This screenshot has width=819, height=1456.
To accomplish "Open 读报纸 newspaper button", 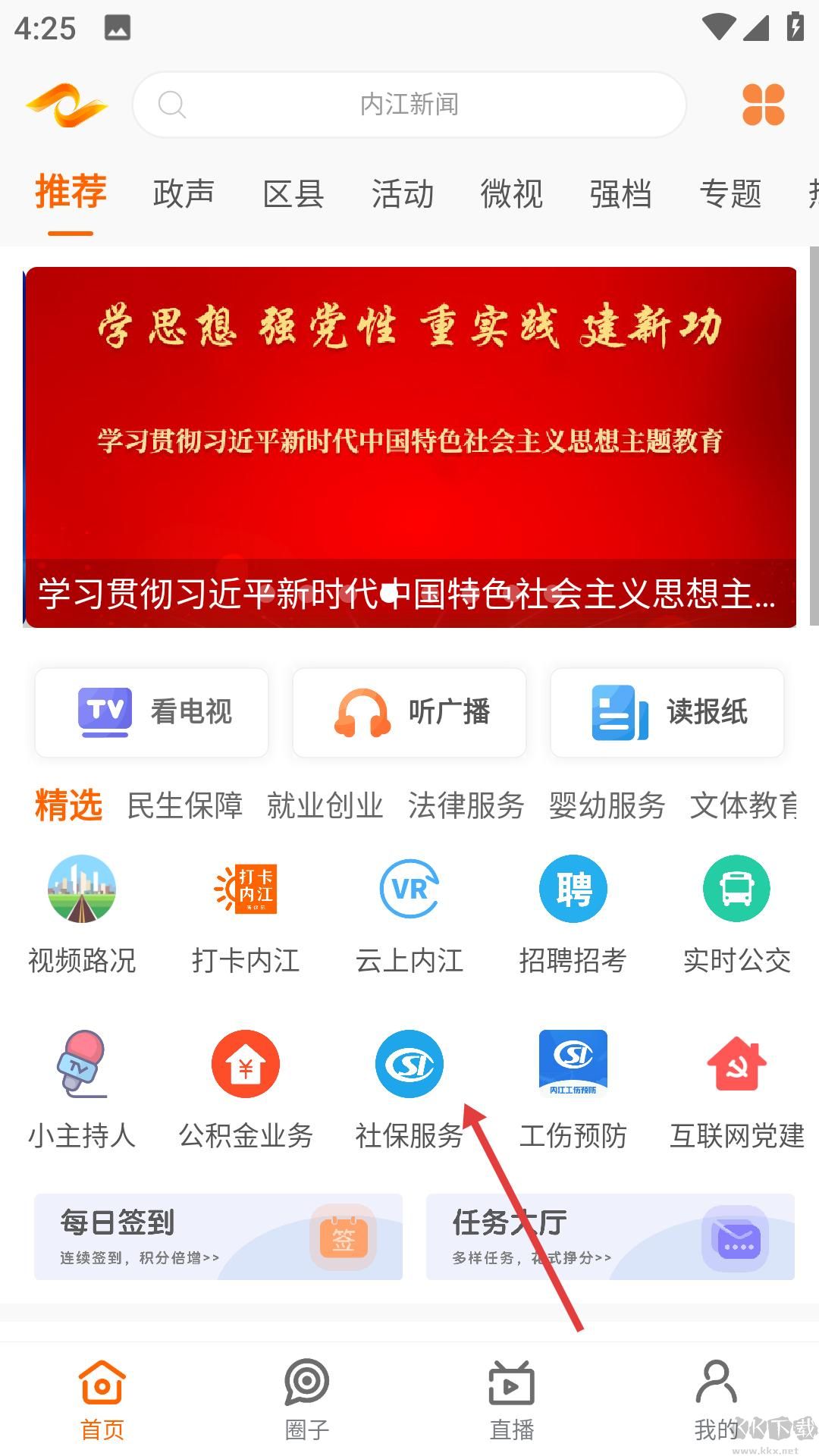I will (667, 712).
